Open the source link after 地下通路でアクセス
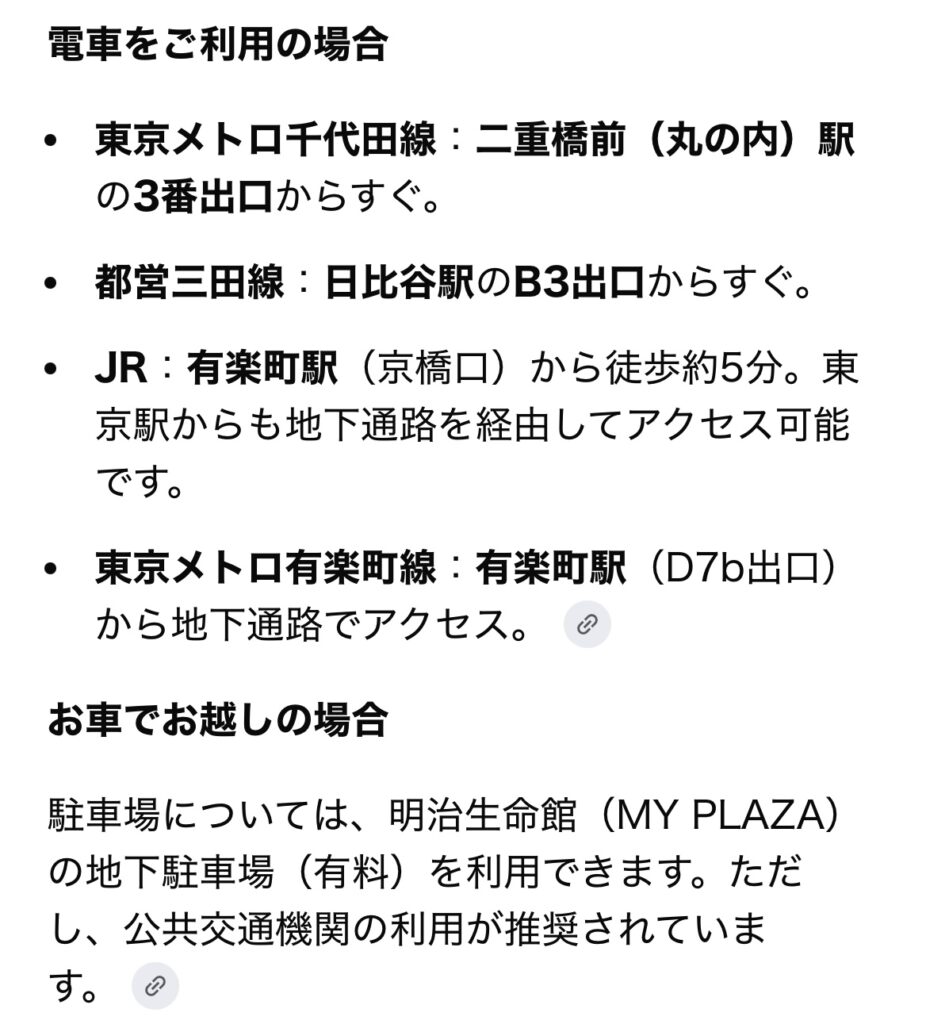 (587, 625)
